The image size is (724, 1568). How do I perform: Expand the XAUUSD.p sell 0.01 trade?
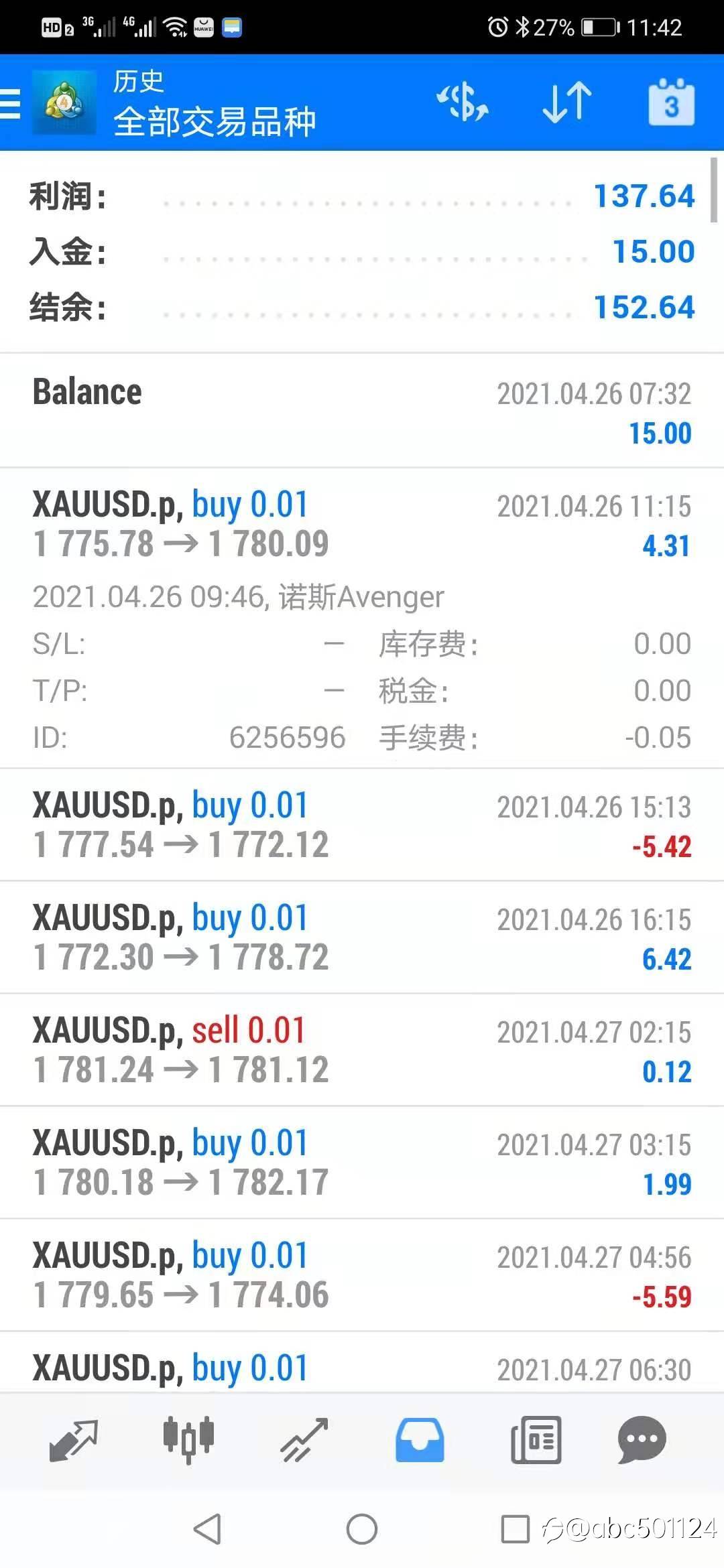tap(362, 1050)
